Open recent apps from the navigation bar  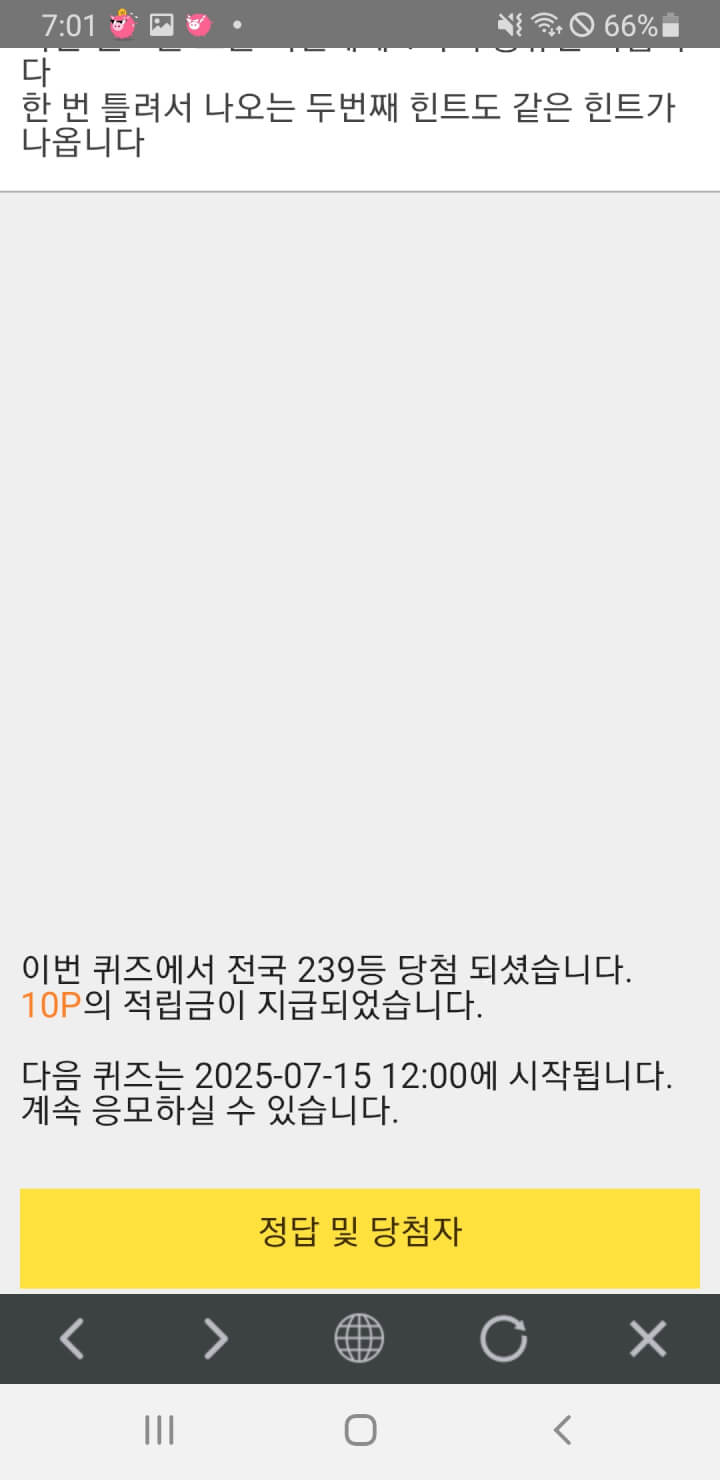point(159,1430)
